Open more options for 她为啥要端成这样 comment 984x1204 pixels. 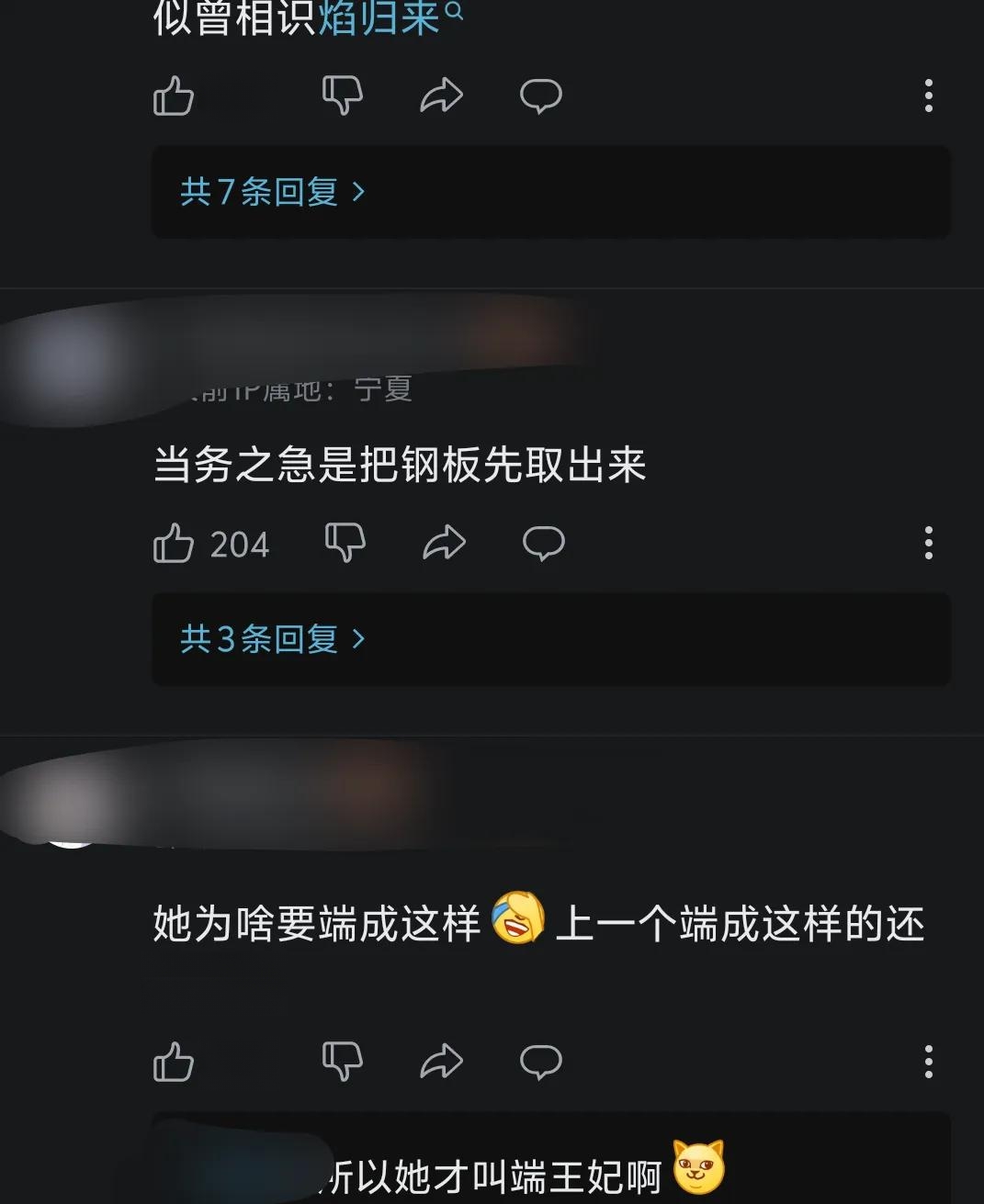tap(929, 1062)
